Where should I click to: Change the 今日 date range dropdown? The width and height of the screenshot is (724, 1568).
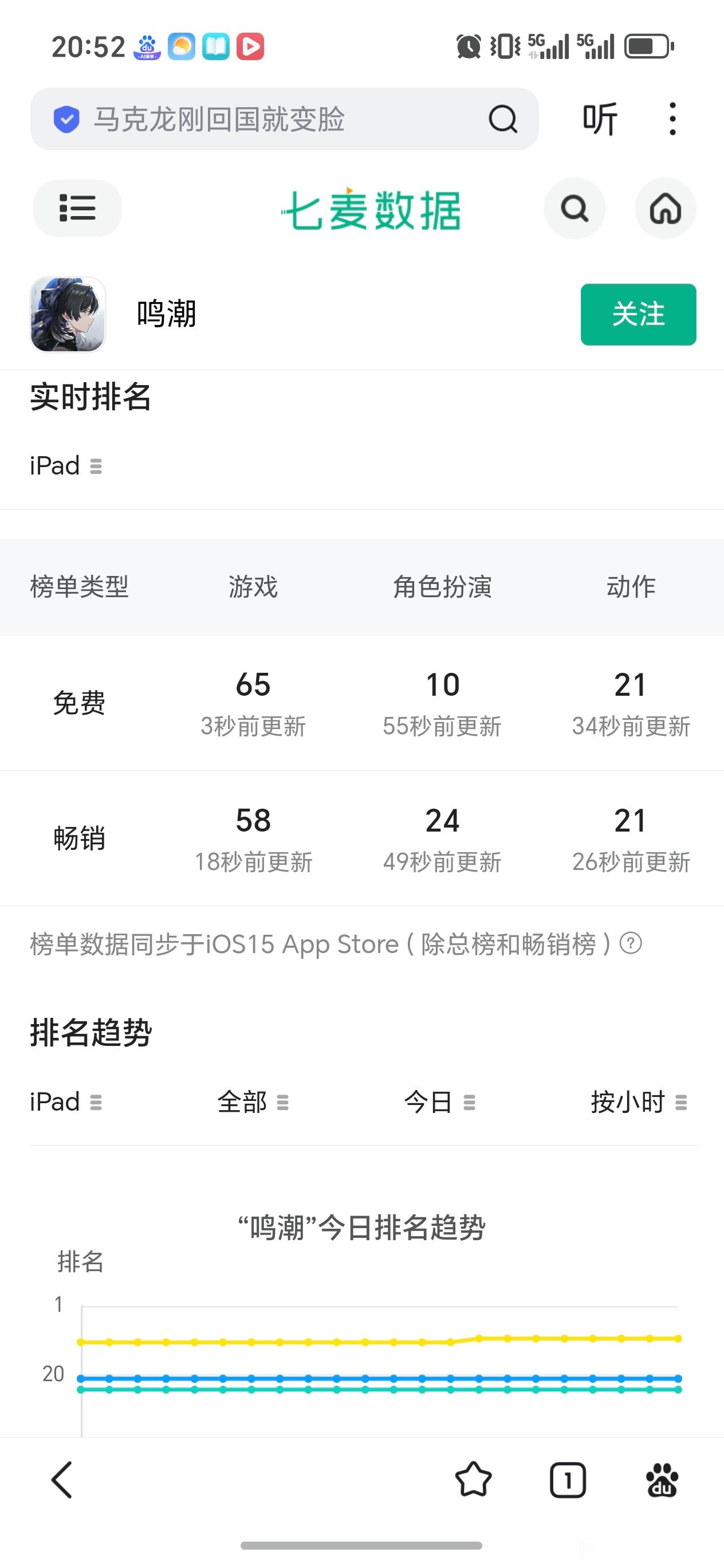[x=439, y=1101]
